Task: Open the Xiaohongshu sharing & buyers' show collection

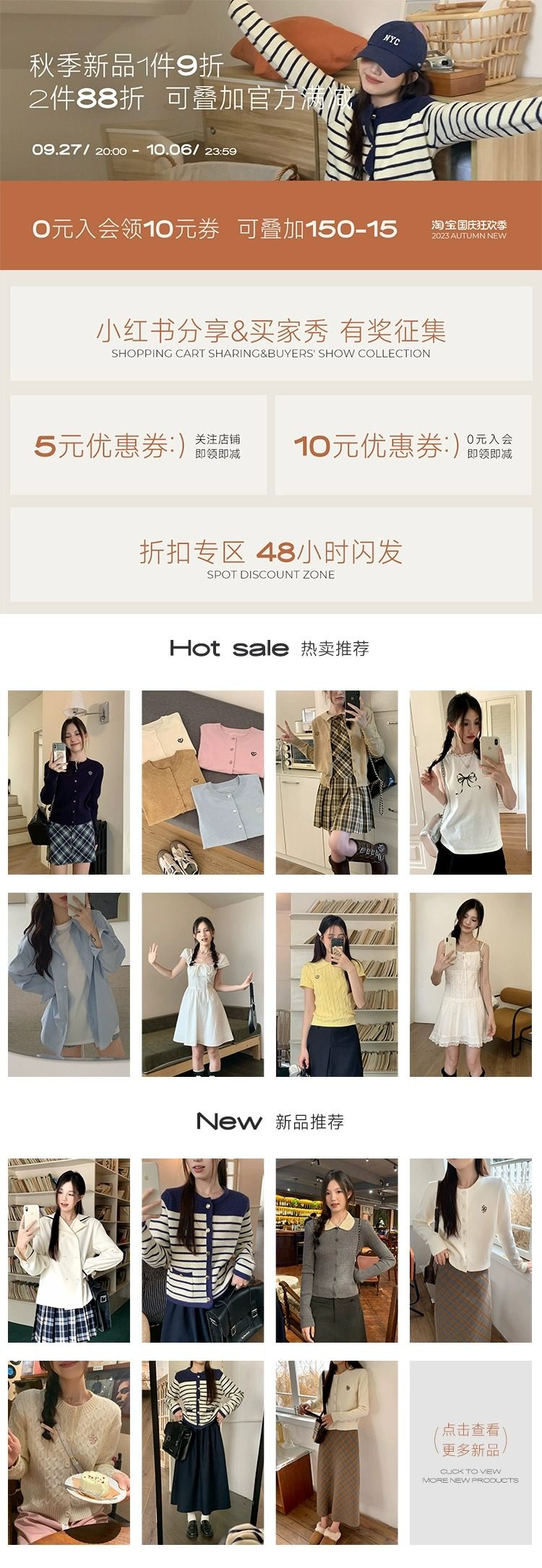Action: (x=271, y=334)
